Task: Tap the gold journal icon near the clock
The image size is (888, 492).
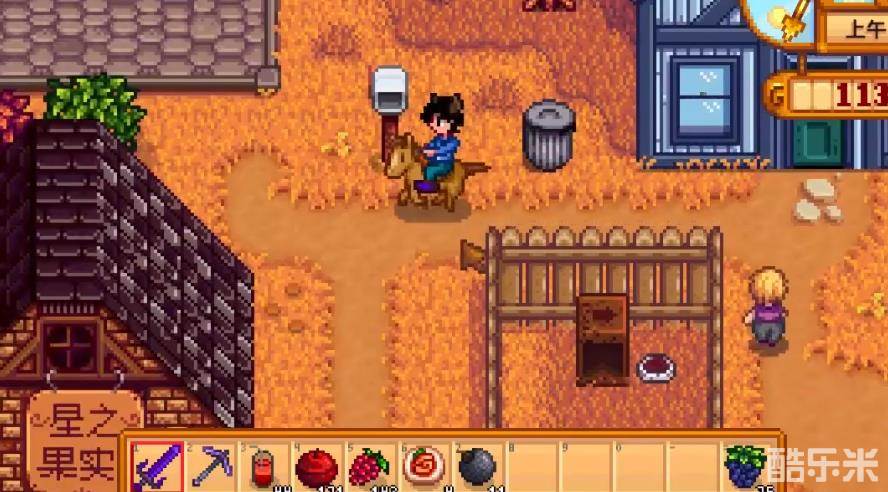Action: coord(795,20)
